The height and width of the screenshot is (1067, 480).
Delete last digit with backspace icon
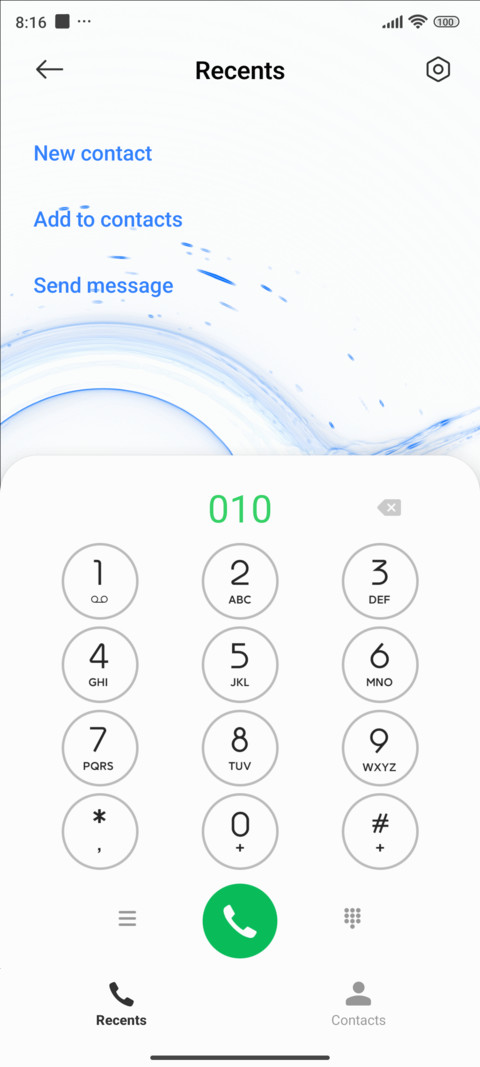(x=389, y=508)
